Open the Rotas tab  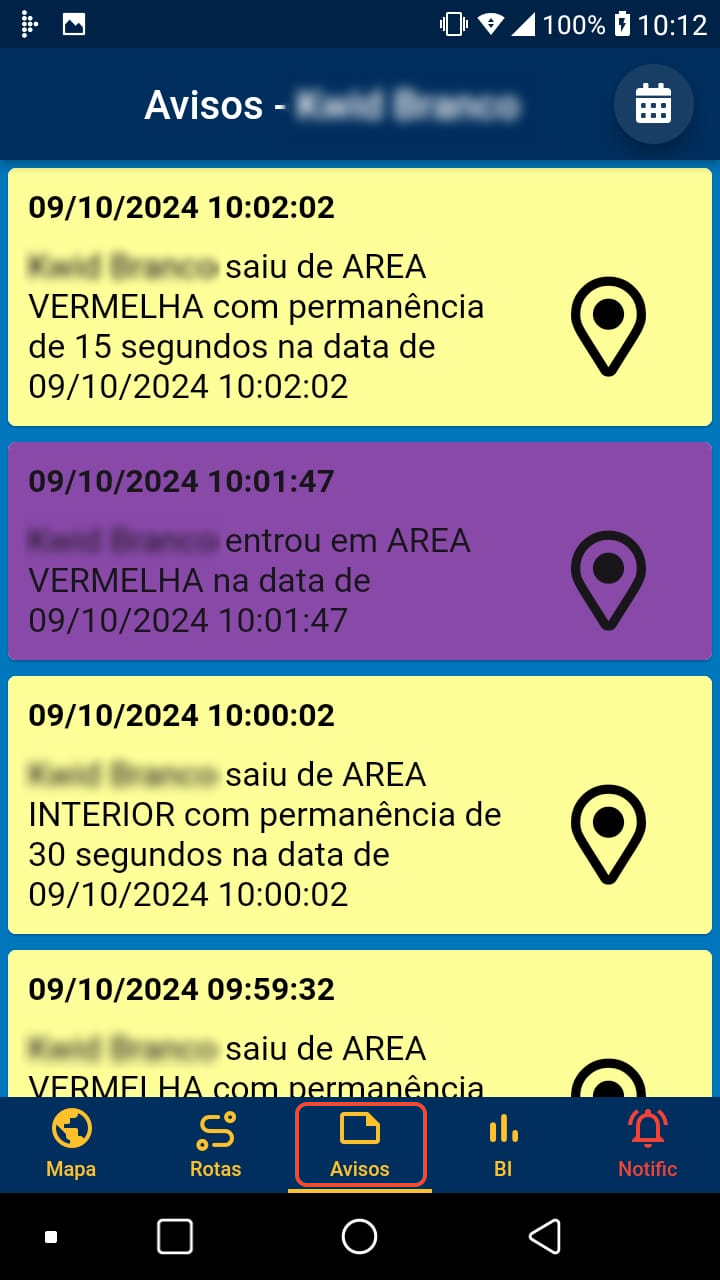pyautogui.click(x=216, y=1144)
